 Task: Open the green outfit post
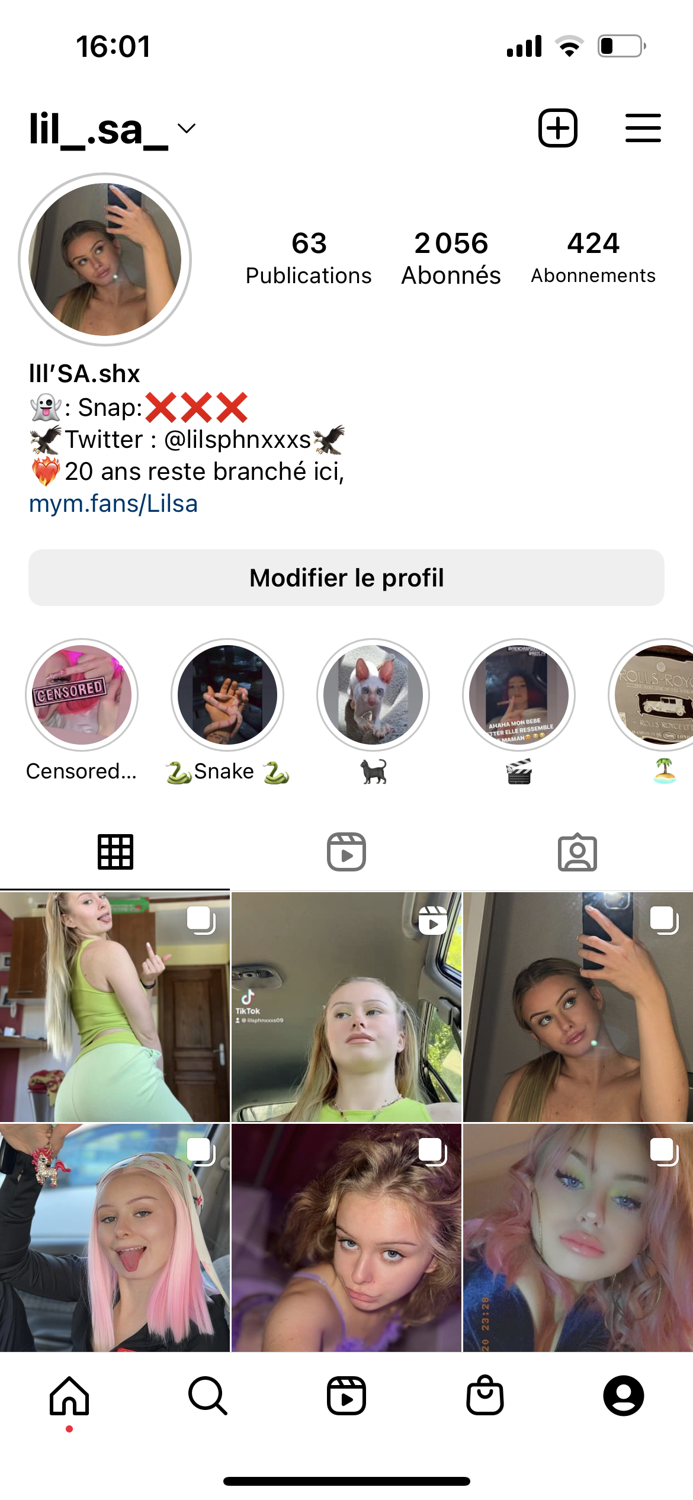tap(115, 1007)
